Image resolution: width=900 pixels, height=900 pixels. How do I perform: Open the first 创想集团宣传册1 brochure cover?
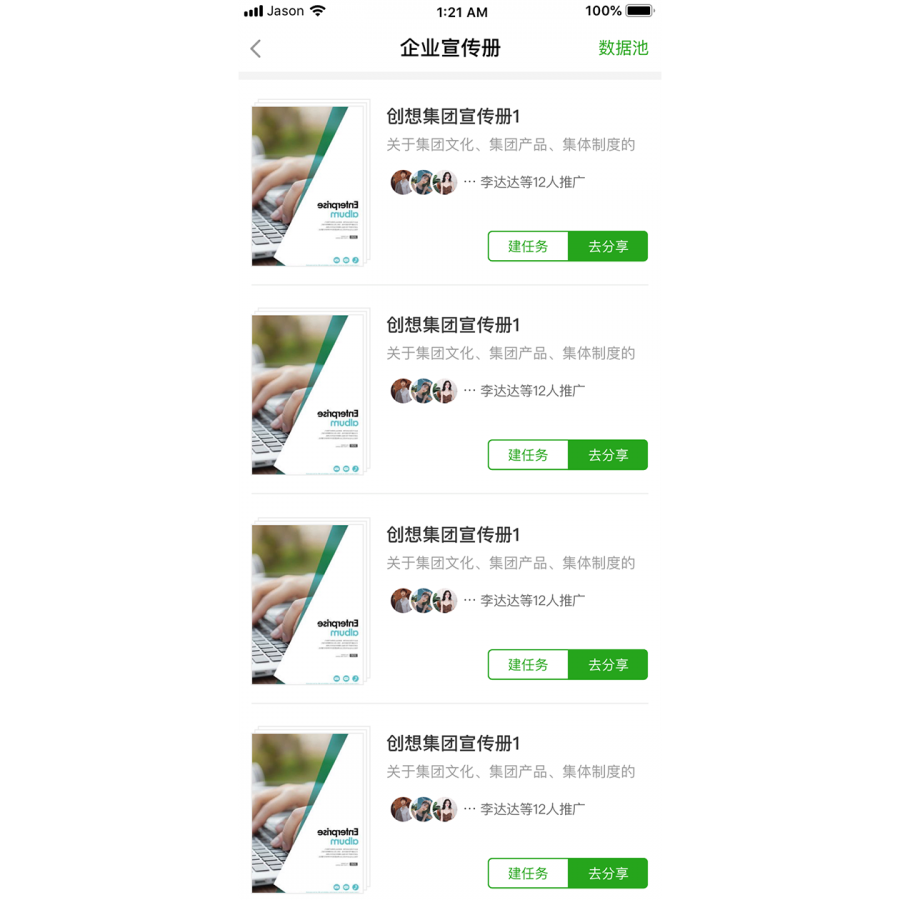click(308, 185)
